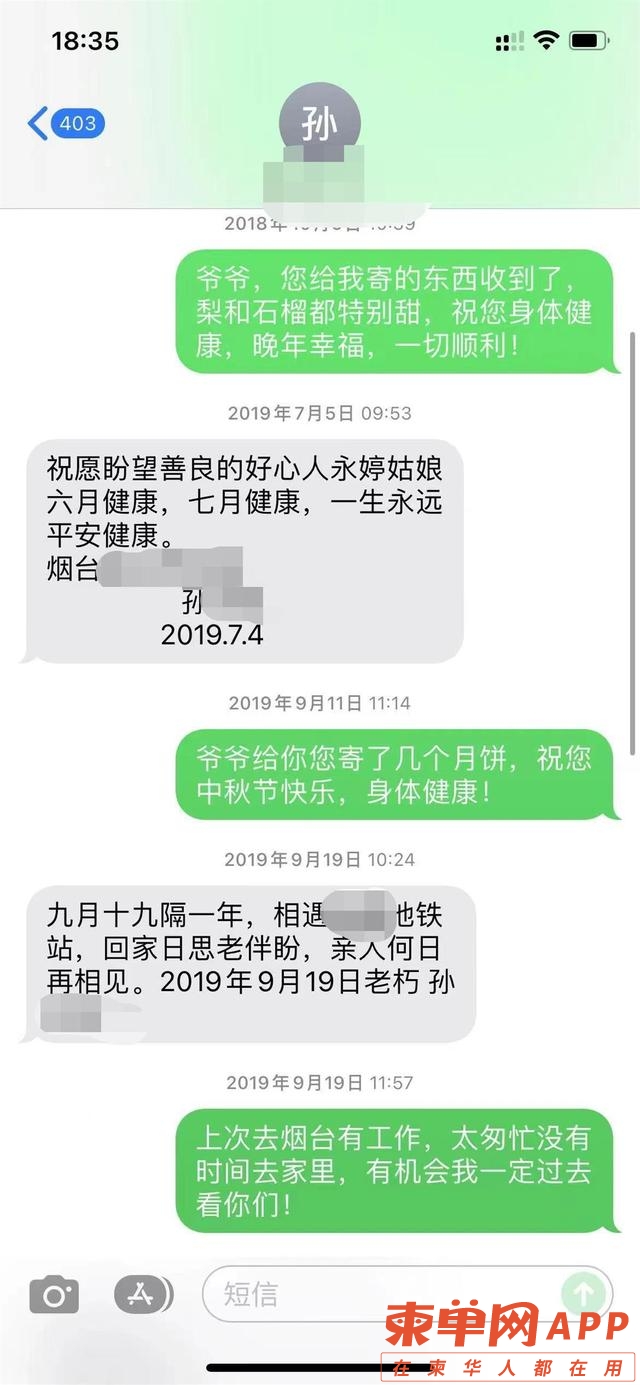The width and height of the screenshot is (640, 1385).
Task: Send the message with the arrow button
Action: [584, 1295]
